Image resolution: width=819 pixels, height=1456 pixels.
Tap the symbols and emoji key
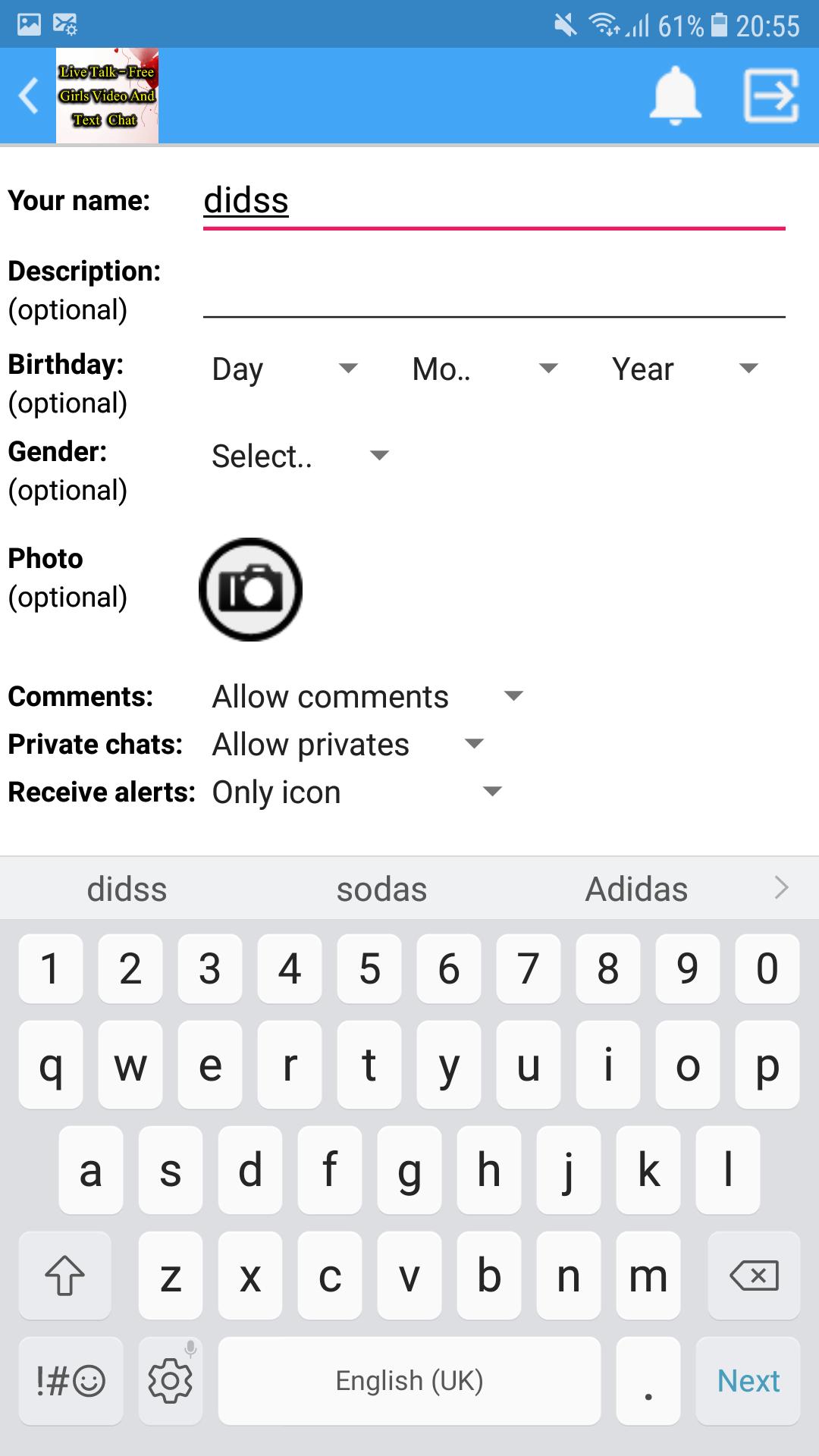coord(70,1380)
